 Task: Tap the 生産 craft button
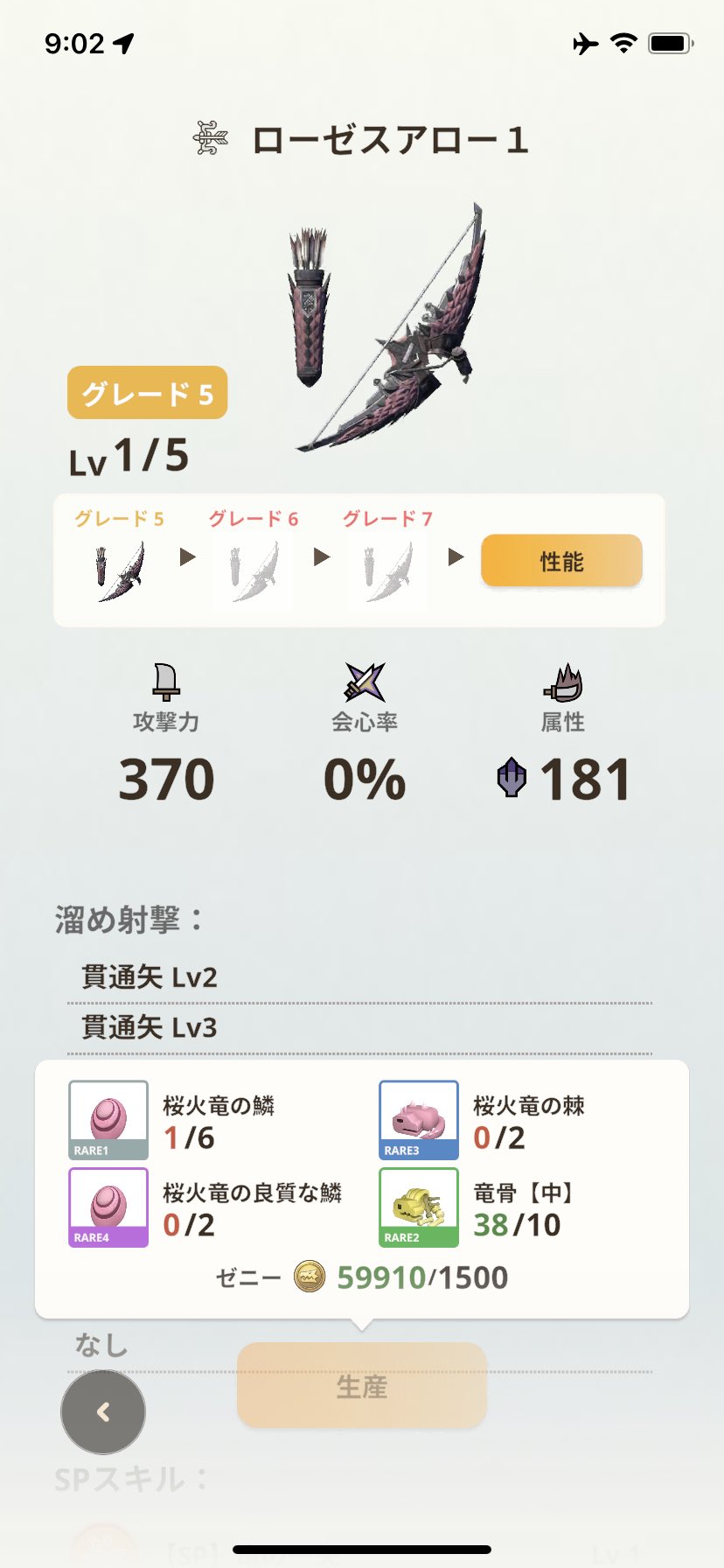(361, 1386)
